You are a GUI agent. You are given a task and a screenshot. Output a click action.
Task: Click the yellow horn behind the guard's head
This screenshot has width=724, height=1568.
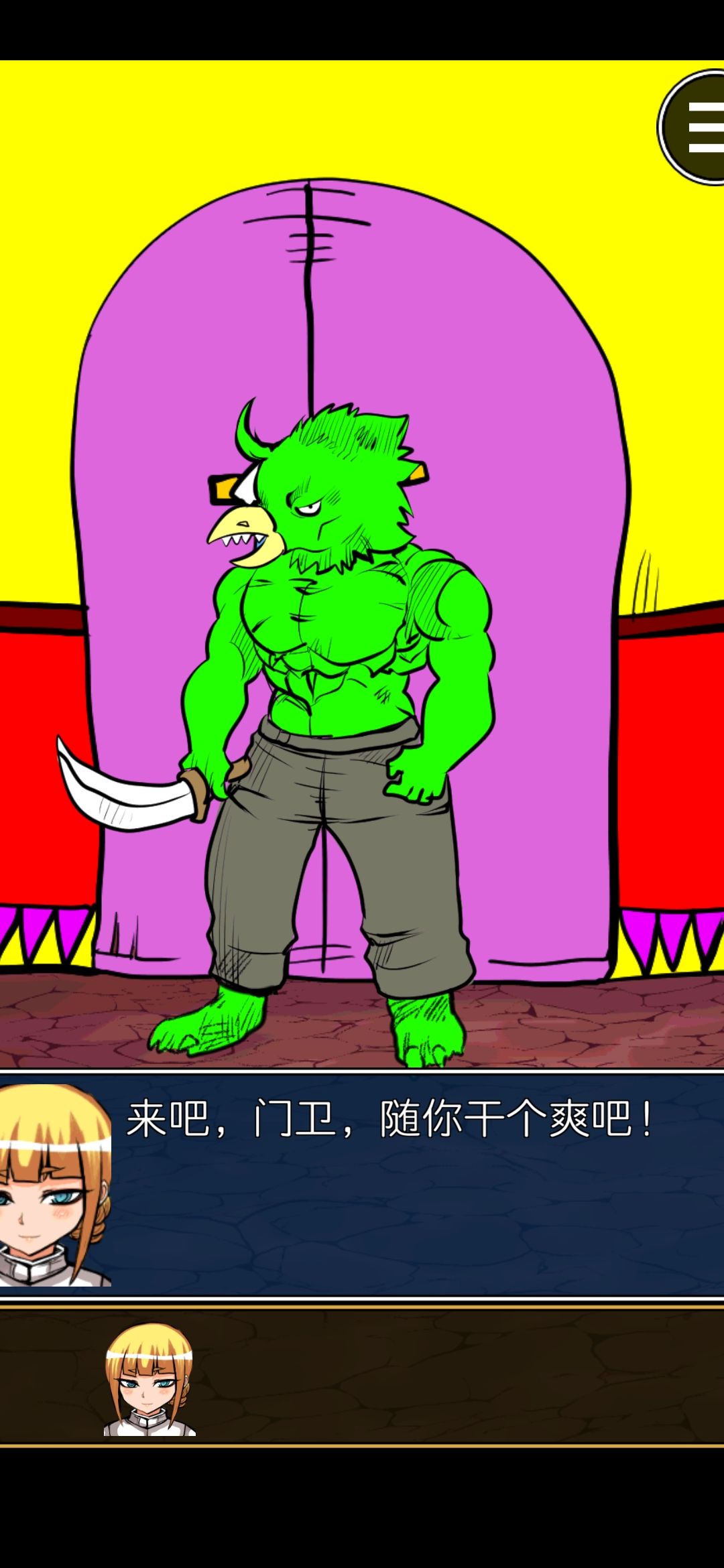tap(419, 472)
